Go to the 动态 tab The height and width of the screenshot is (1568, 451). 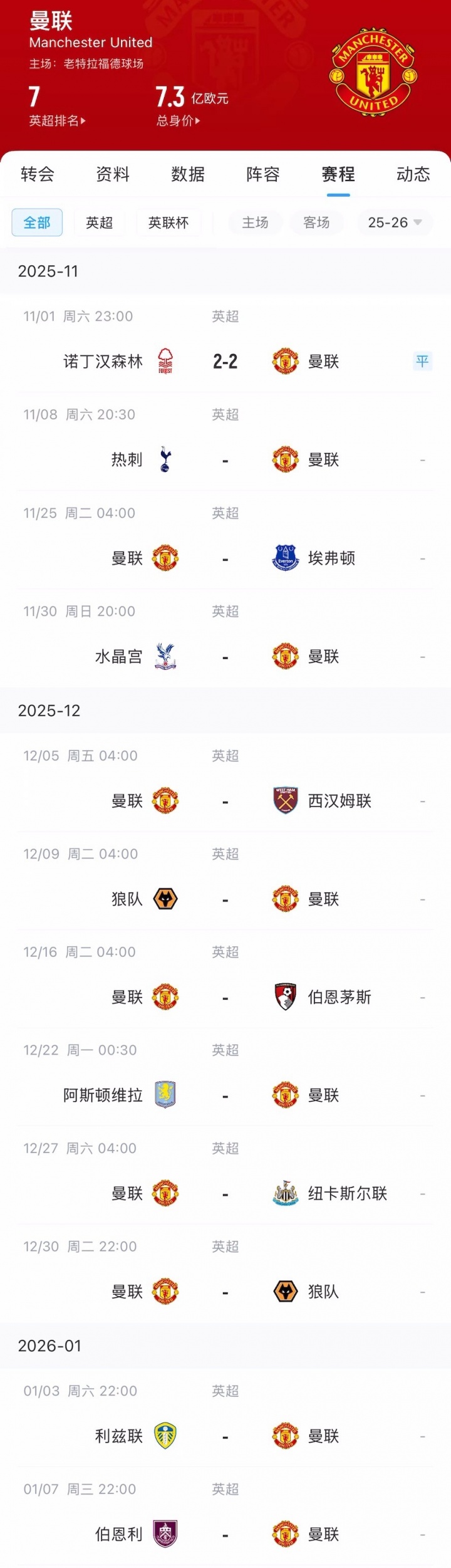click(x=413, y=174)
